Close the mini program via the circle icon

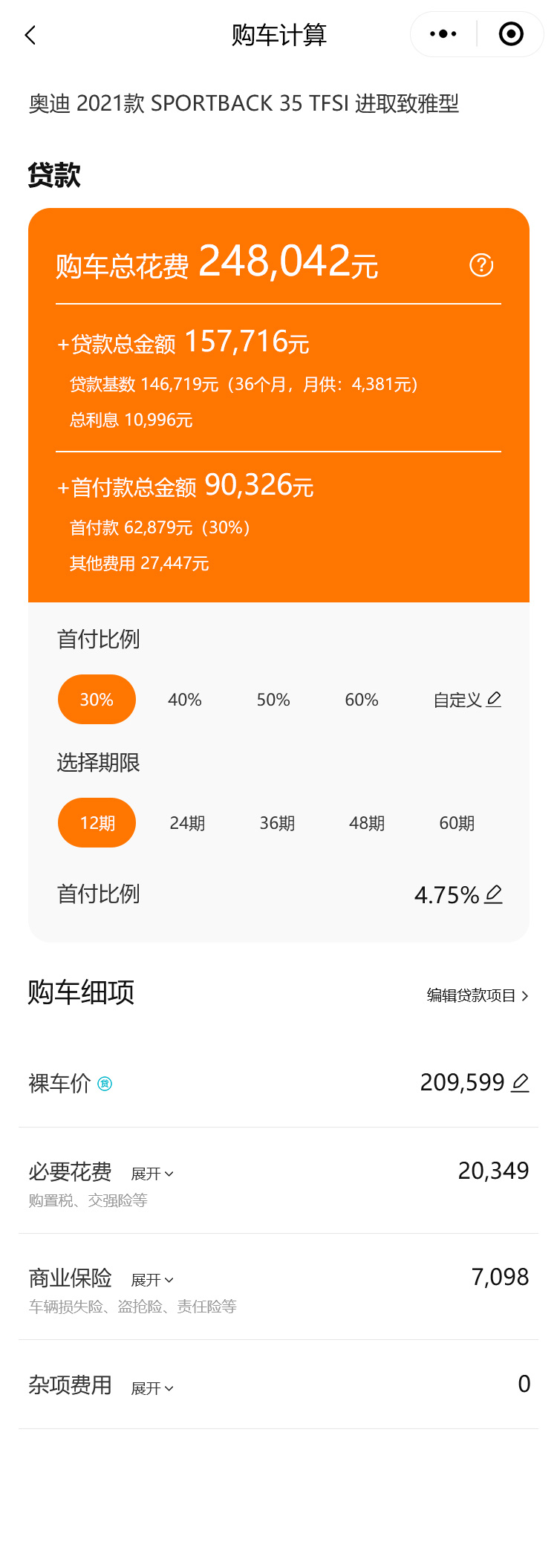tap(511, 34)
